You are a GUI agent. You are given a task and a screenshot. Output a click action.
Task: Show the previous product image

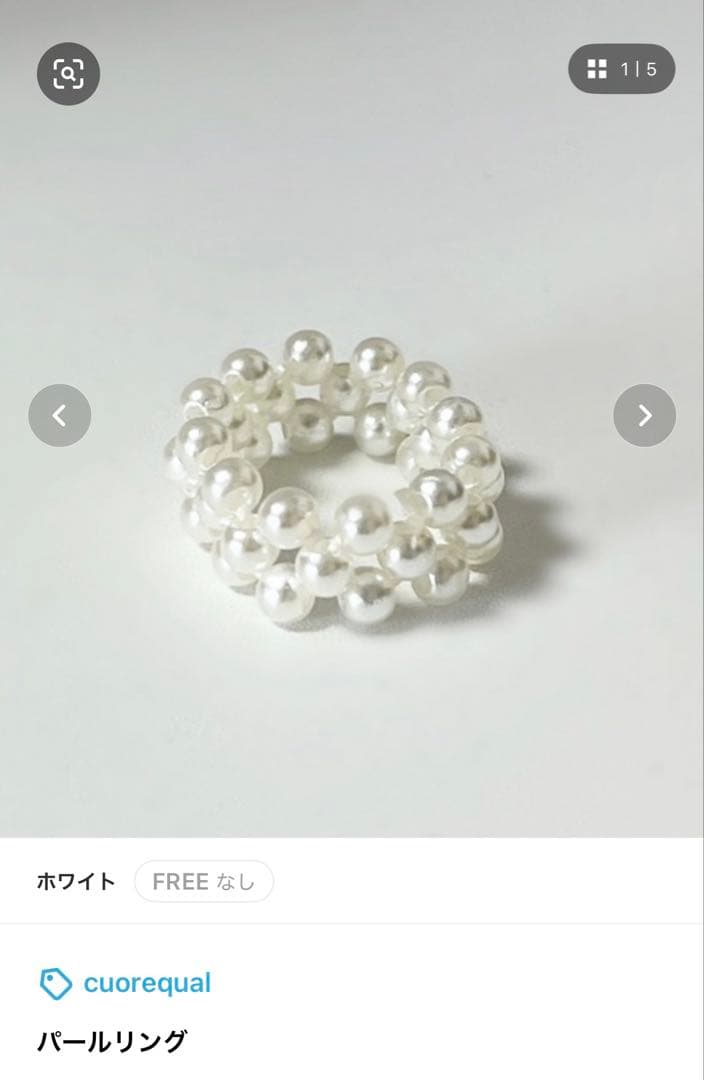(x=60, y=415)
